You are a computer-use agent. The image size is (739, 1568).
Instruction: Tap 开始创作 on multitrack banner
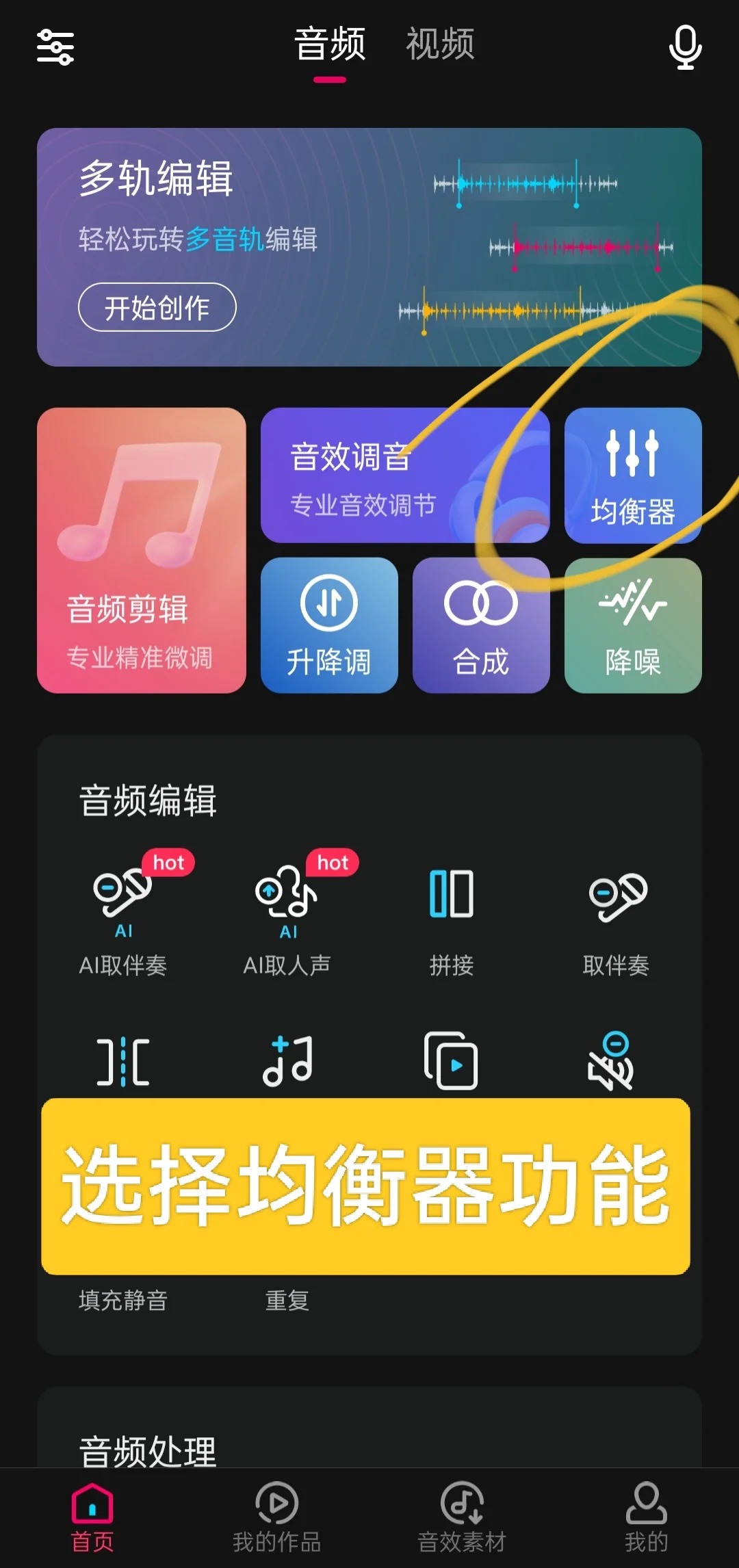point(157,307)
